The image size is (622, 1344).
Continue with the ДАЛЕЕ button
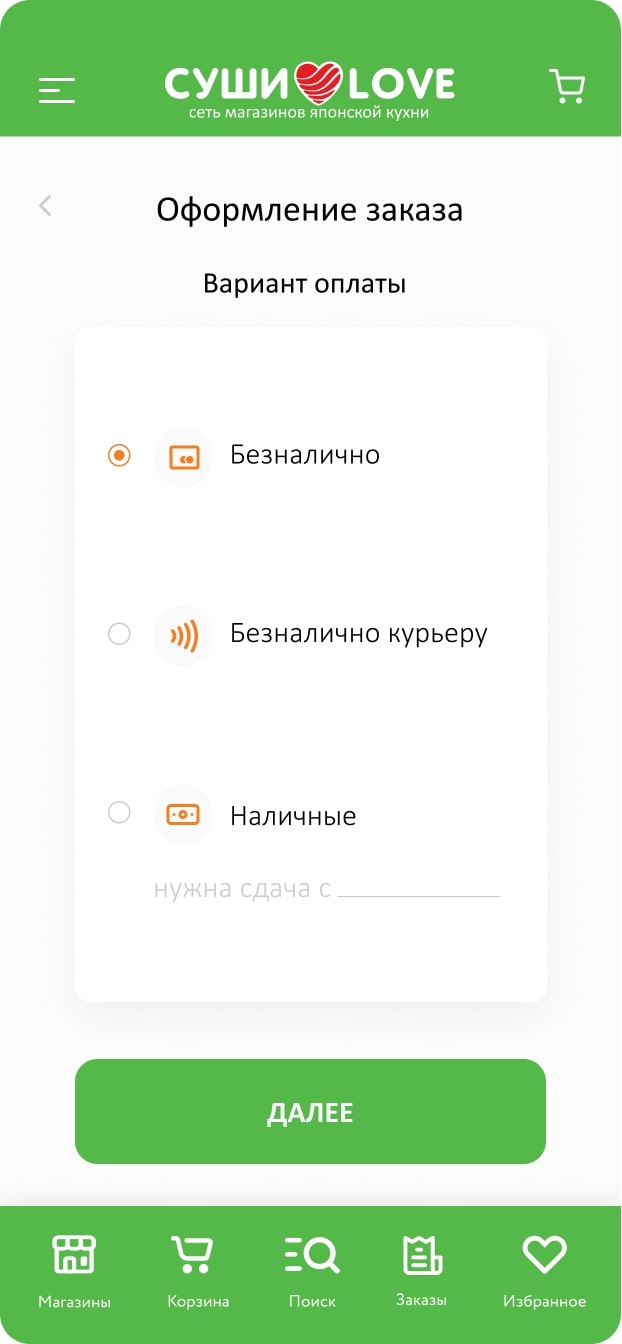(x=310, y=1112)
